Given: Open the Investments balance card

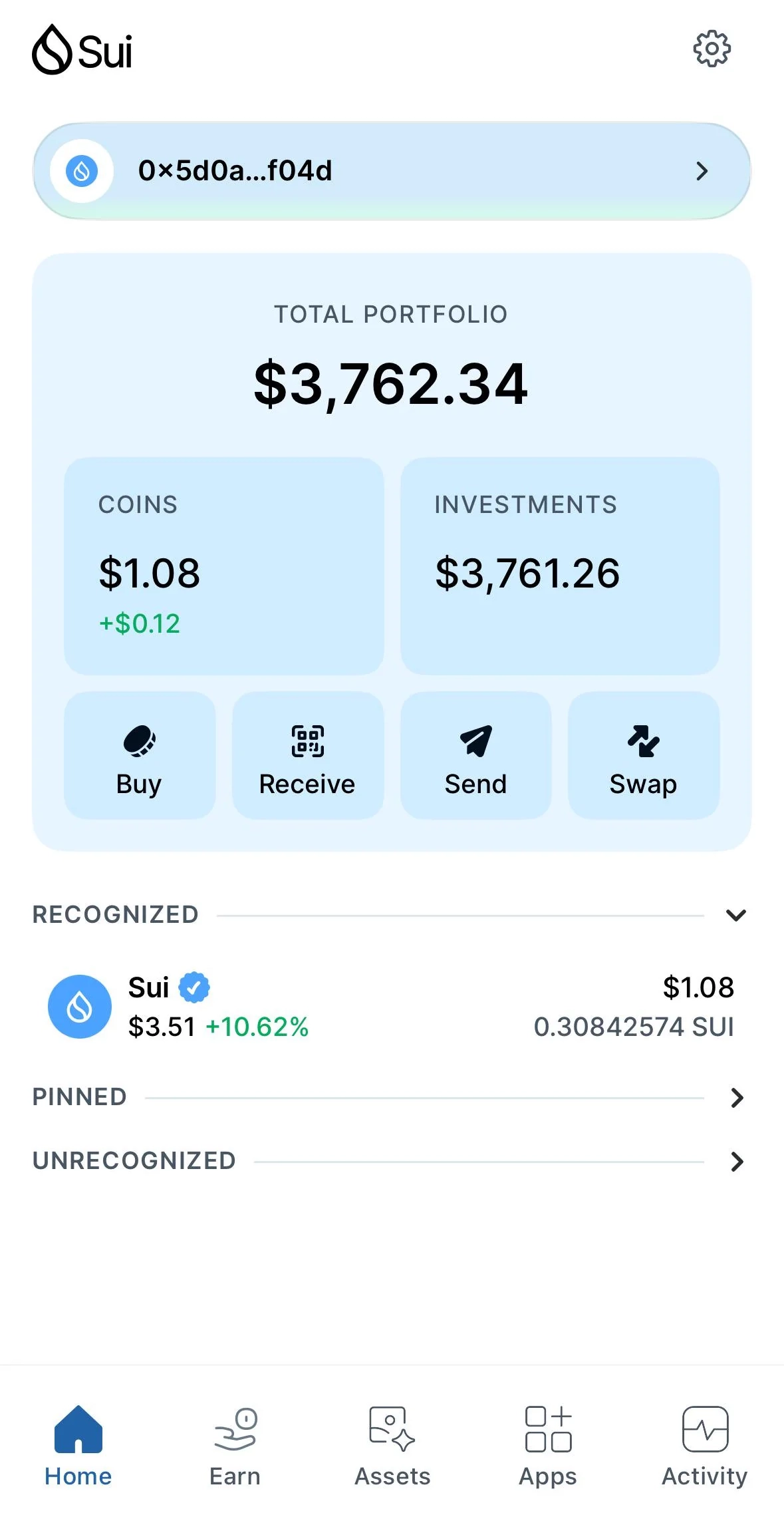Looking at the screenshot, I should tap(560, 566).
